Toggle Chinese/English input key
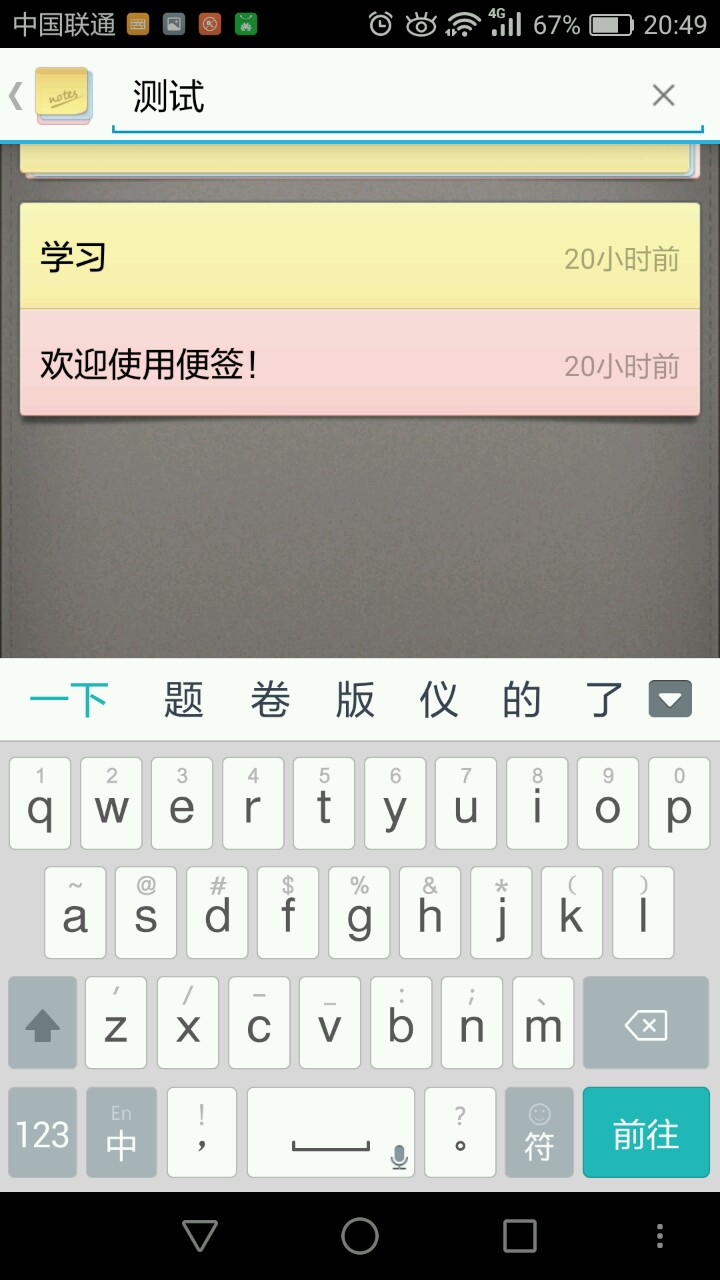This screenshot has width=720, height=1280. coord(121,1133)
